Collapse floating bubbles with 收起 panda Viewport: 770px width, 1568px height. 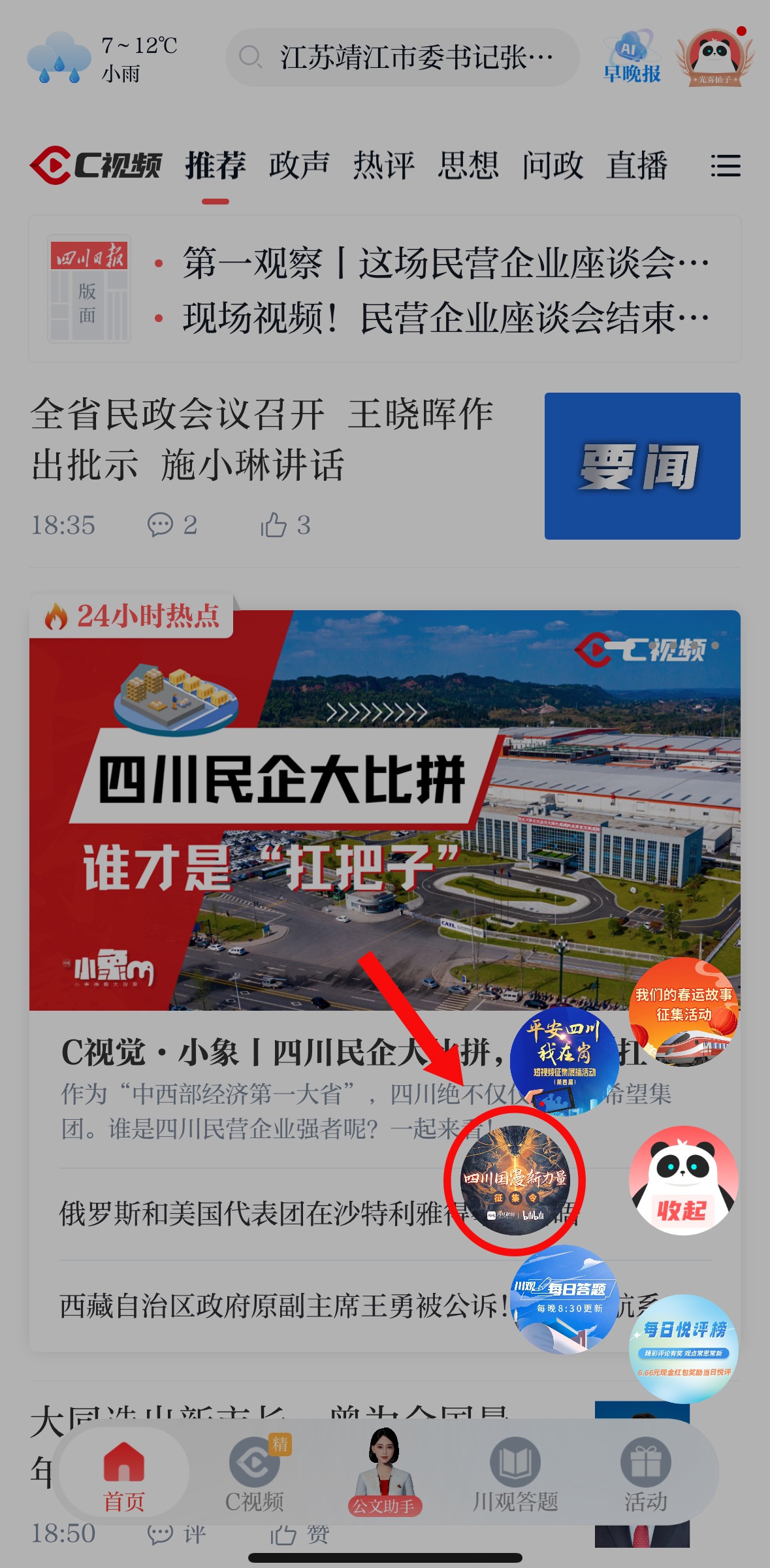(683, 1180)
